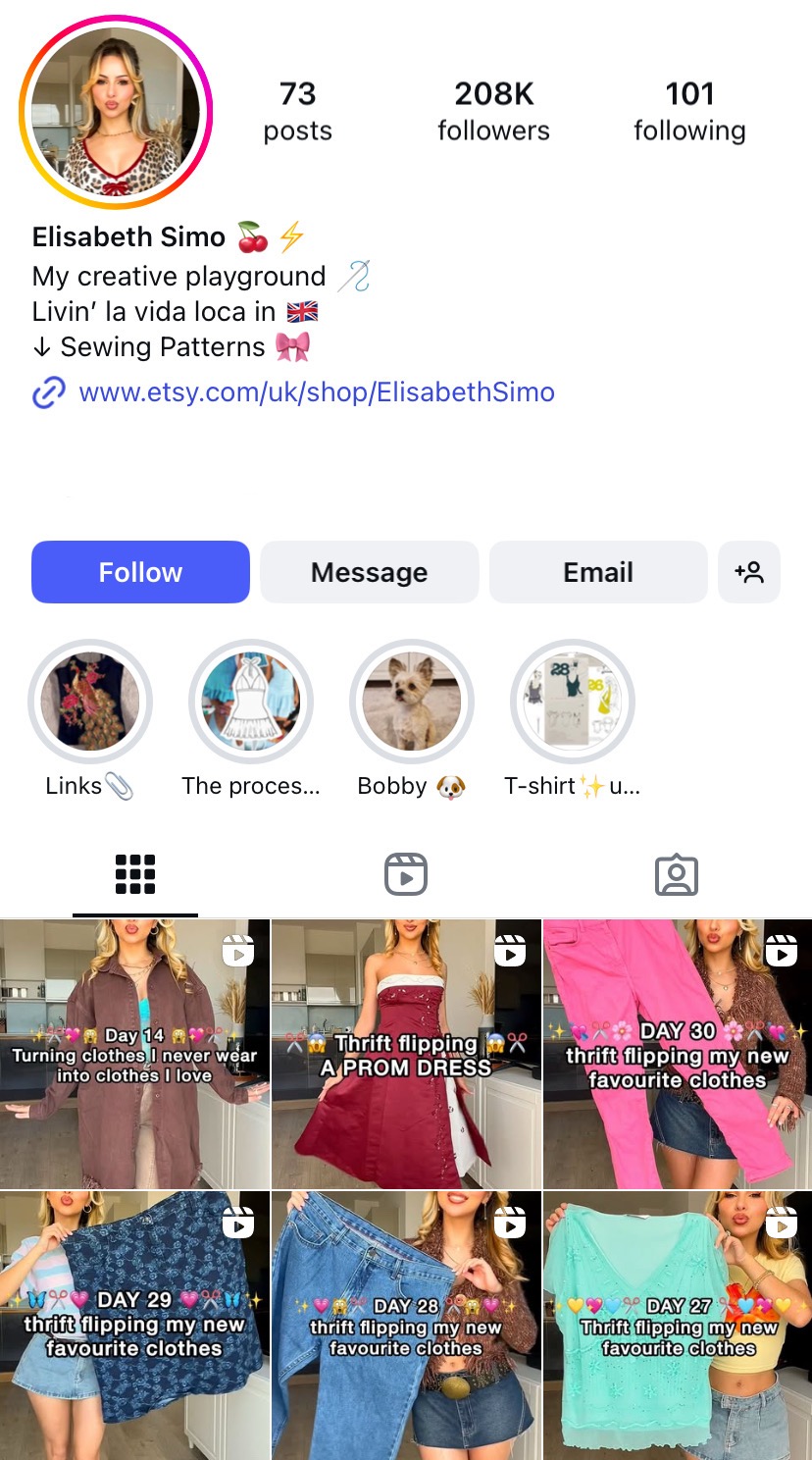Open The process highlight

pyautogui.click(x=251, y=702)
